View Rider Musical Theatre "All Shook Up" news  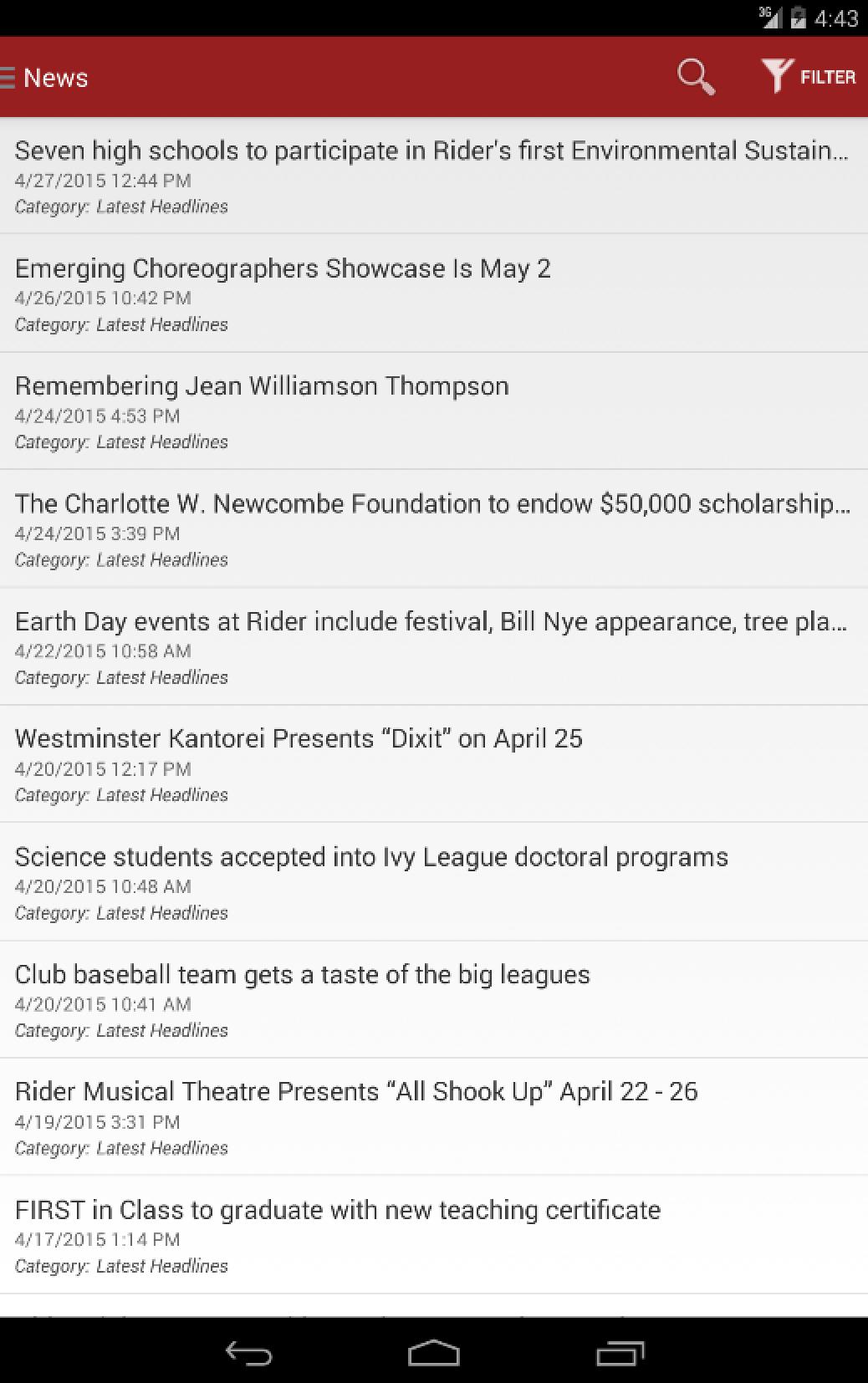point(433,1117)
